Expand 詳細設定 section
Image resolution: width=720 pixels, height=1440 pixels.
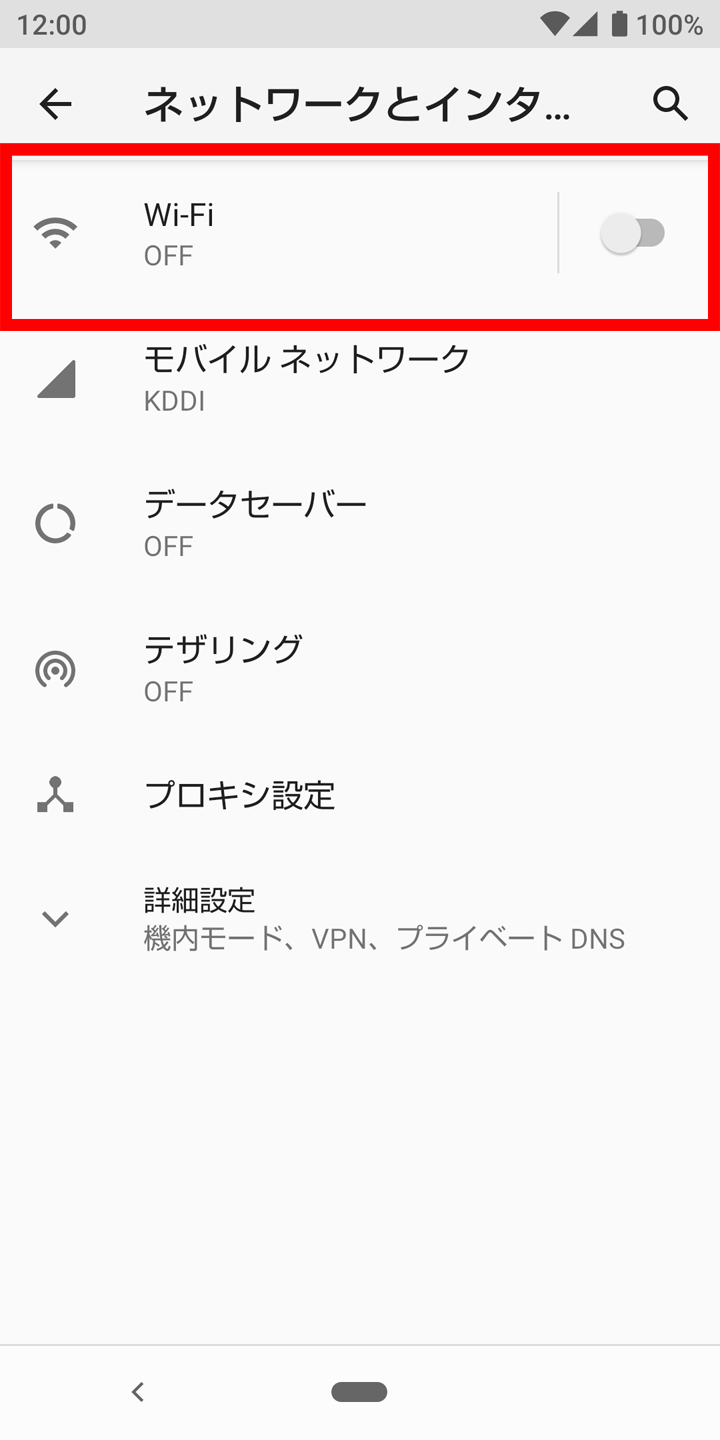point(360,919)
